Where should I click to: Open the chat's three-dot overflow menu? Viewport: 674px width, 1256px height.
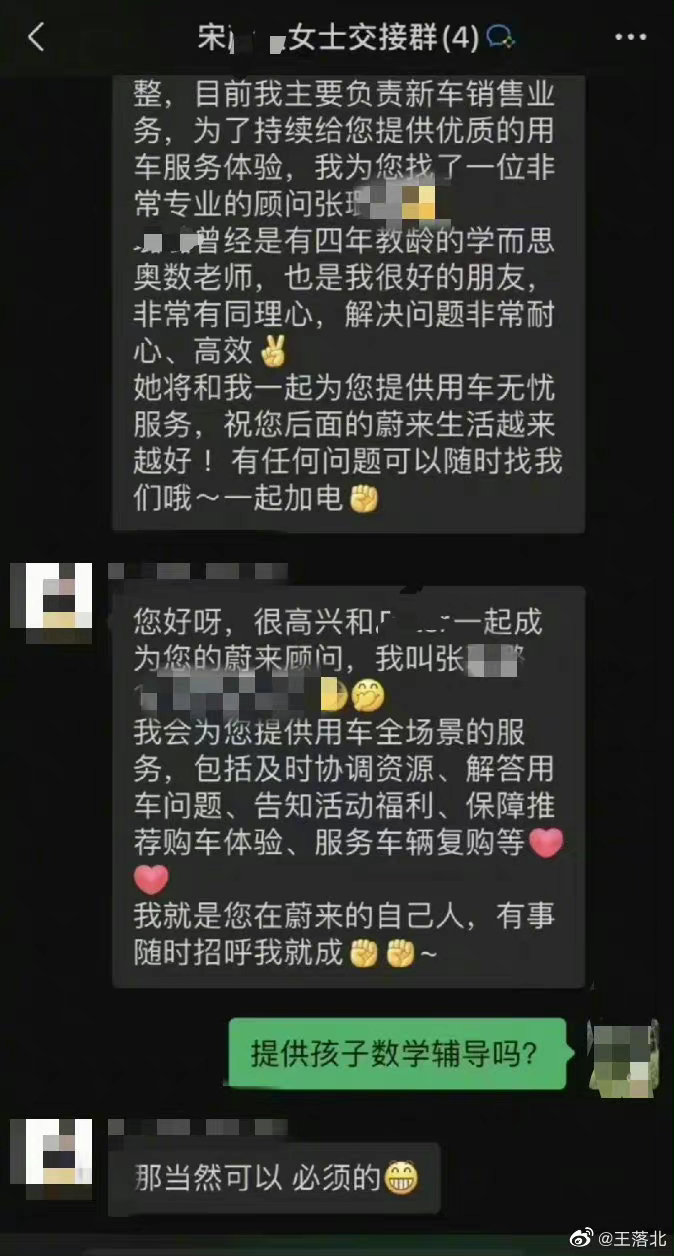(630, 38)
